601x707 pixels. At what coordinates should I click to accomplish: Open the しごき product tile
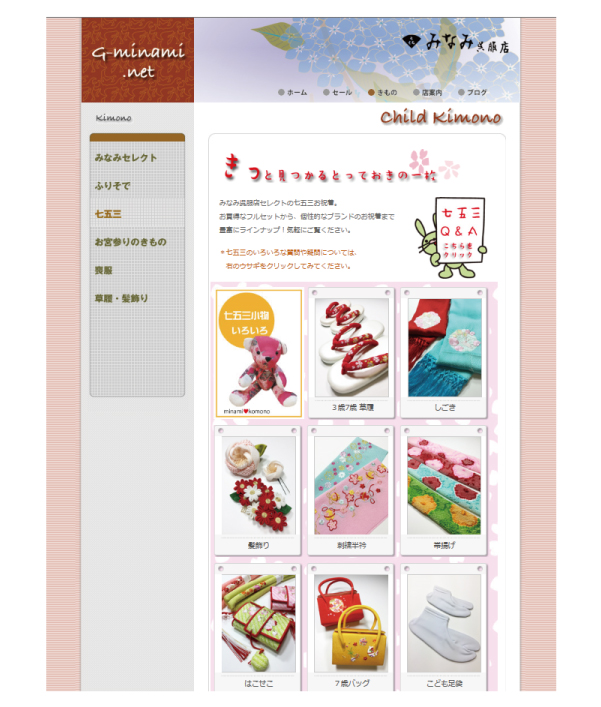[x=443, y=352]
